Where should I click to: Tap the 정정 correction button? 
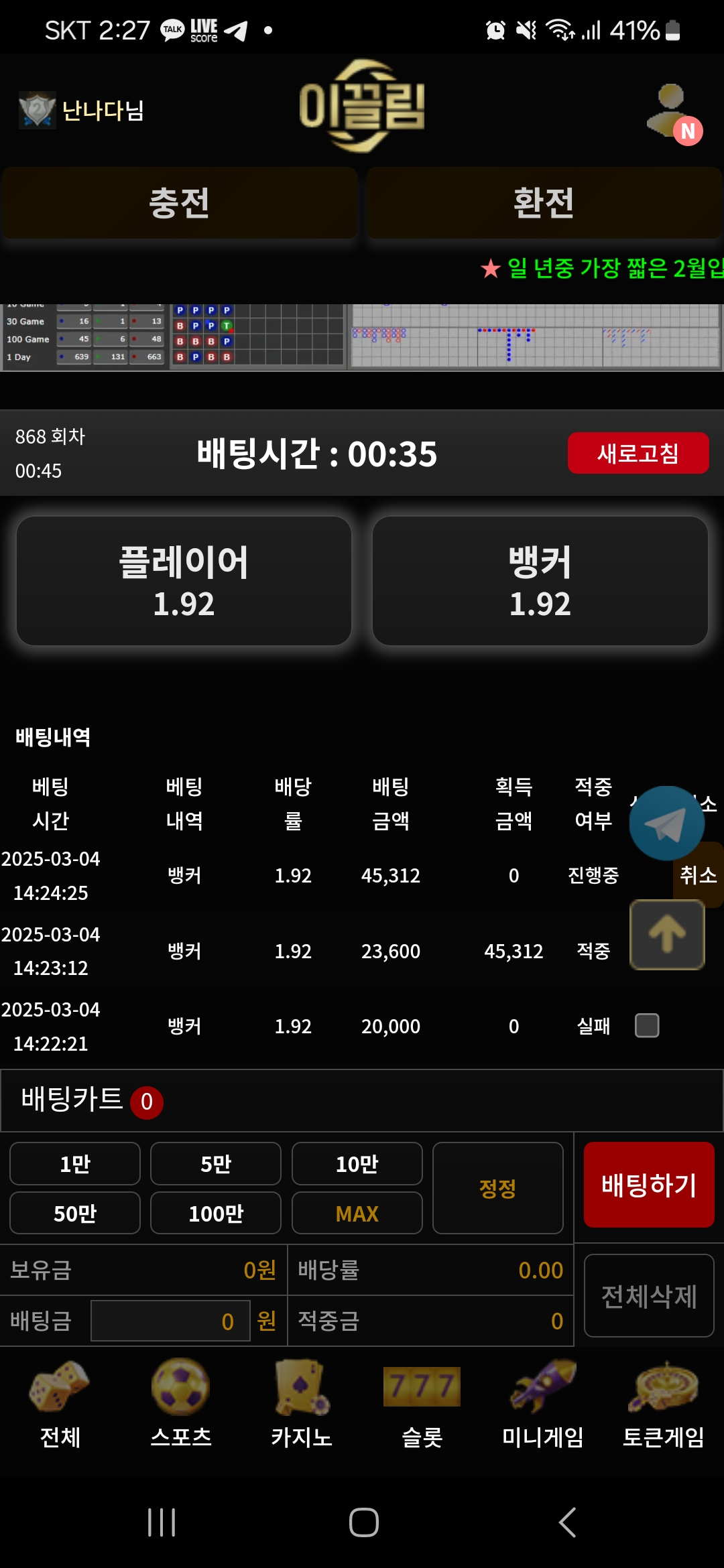click(x=497, y=1188)
